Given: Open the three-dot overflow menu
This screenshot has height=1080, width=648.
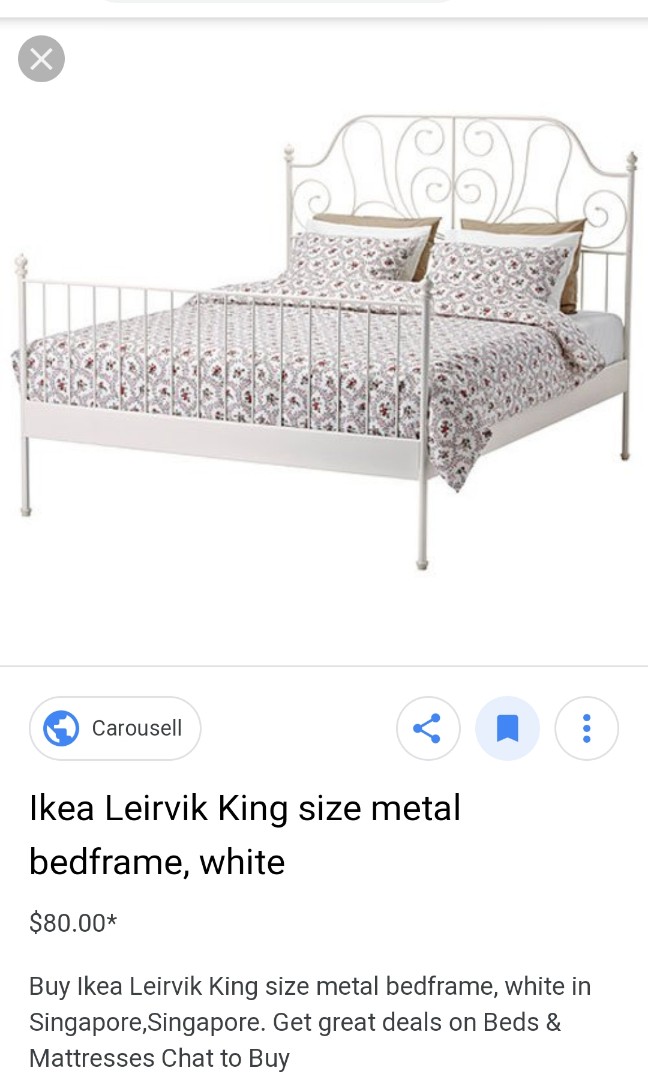Looking at the screenshot, I should (x=587, y=728).
